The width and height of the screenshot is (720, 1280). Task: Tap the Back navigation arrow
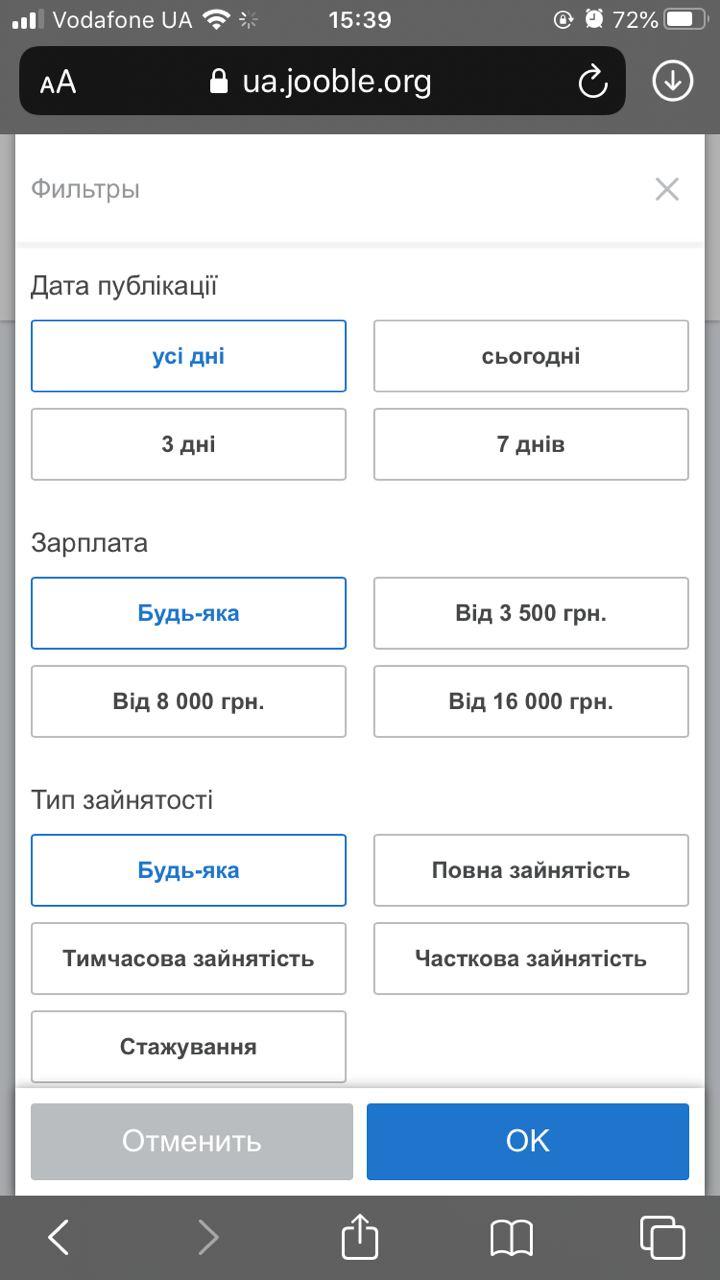57,1237
